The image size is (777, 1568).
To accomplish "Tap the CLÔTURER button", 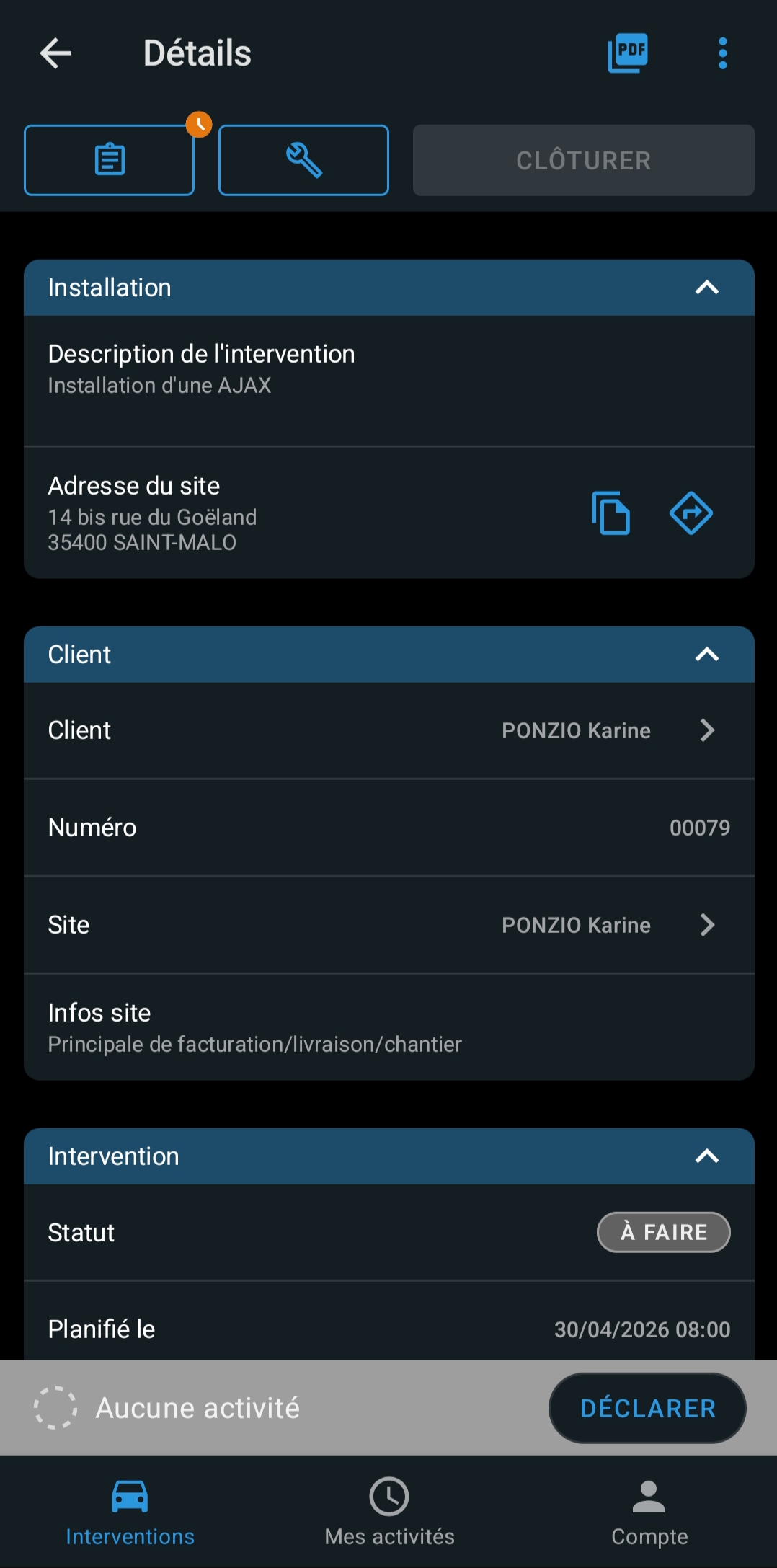I will (584, 160).
